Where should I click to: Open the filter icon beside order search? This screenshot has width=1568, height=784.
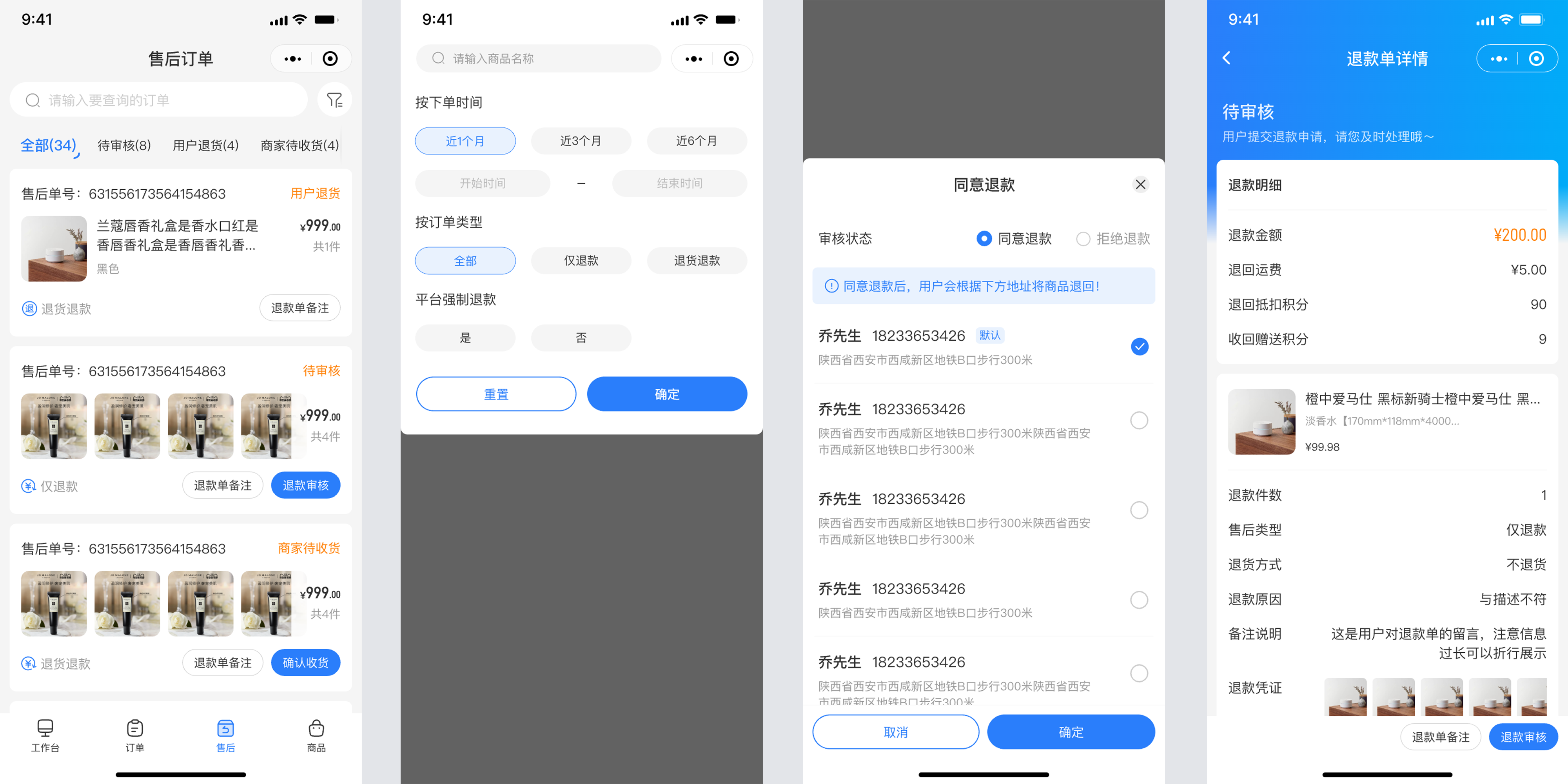pyautogui.click(x=334, y=100)
